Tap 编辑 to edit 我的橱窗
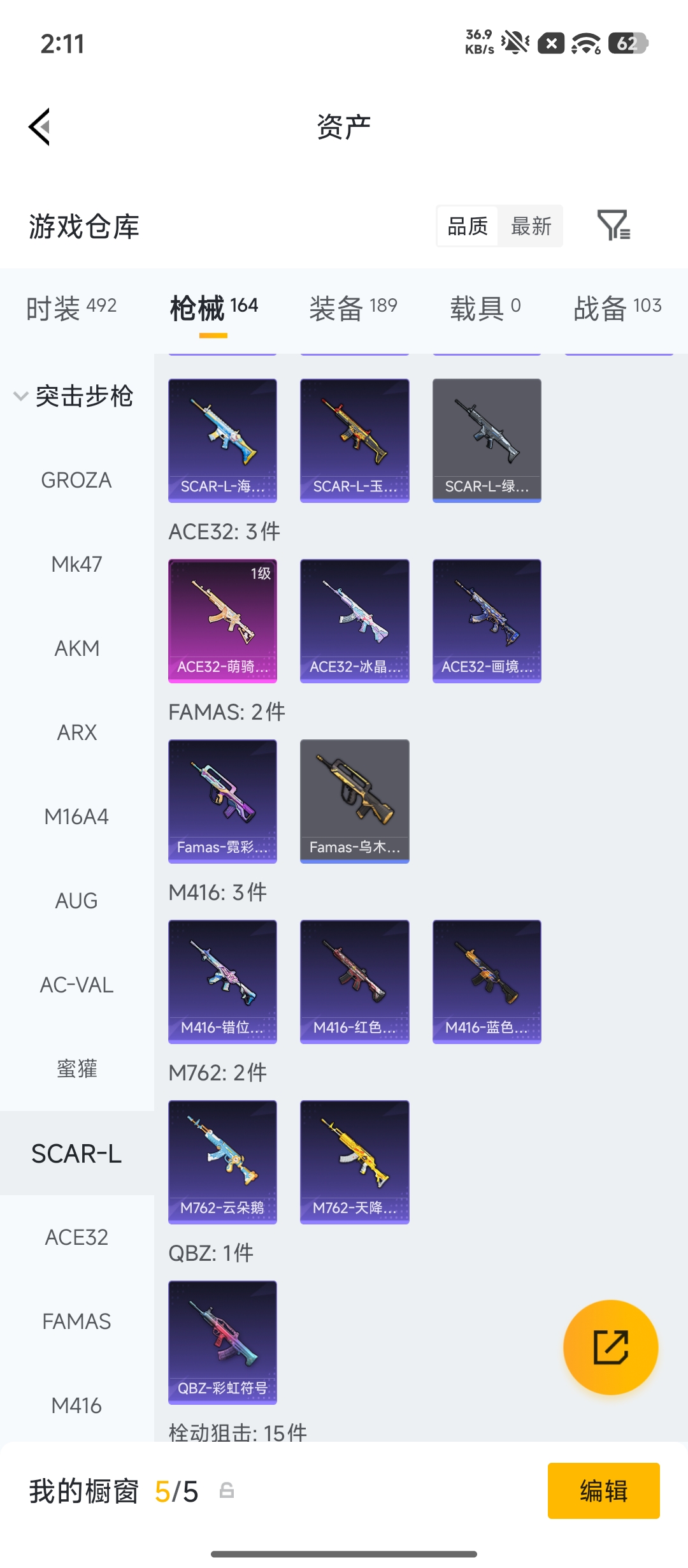688x1568 pixels. 603,1490
